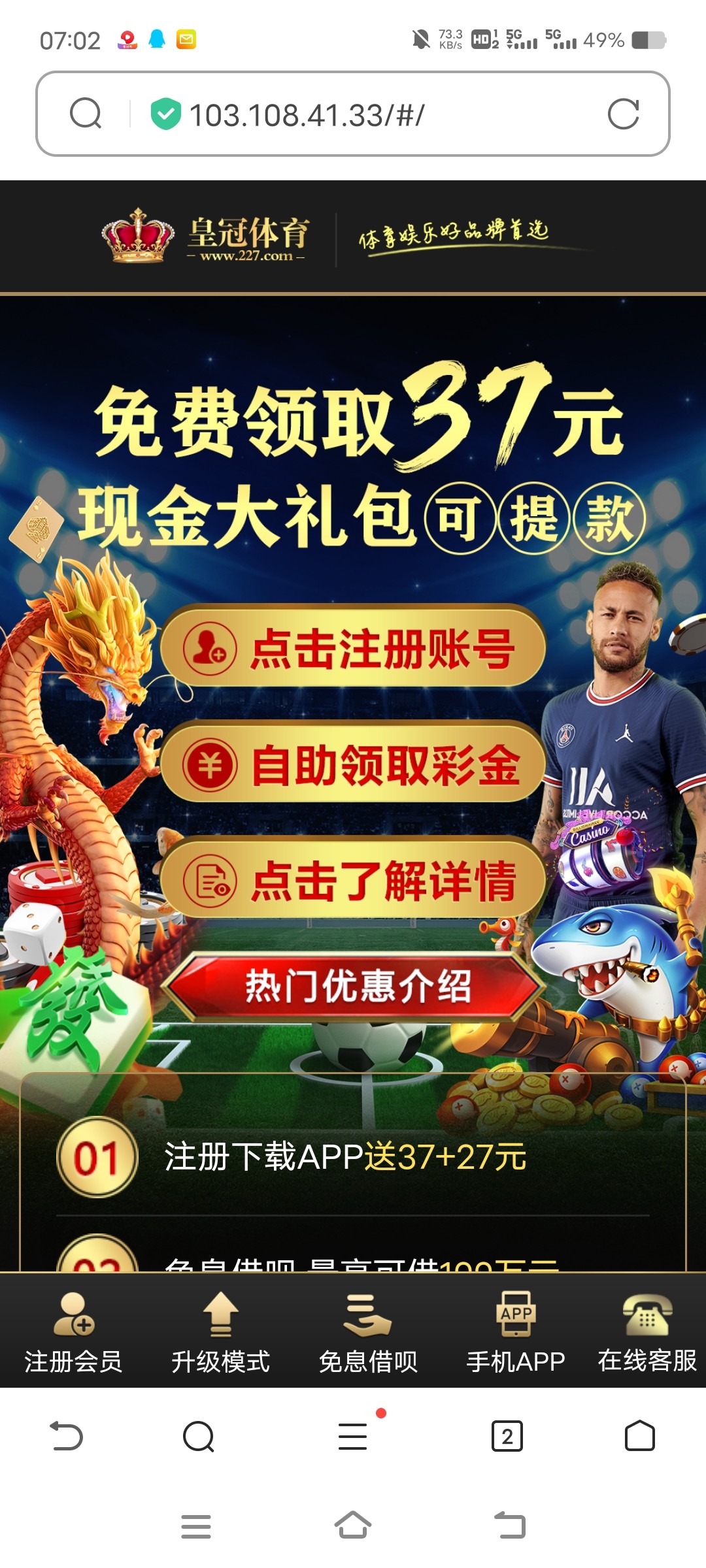The image size is (706, 1568).
Task: Tap the 点击注册账号 button
Action: pyautogui.click(x=353, y=648)
